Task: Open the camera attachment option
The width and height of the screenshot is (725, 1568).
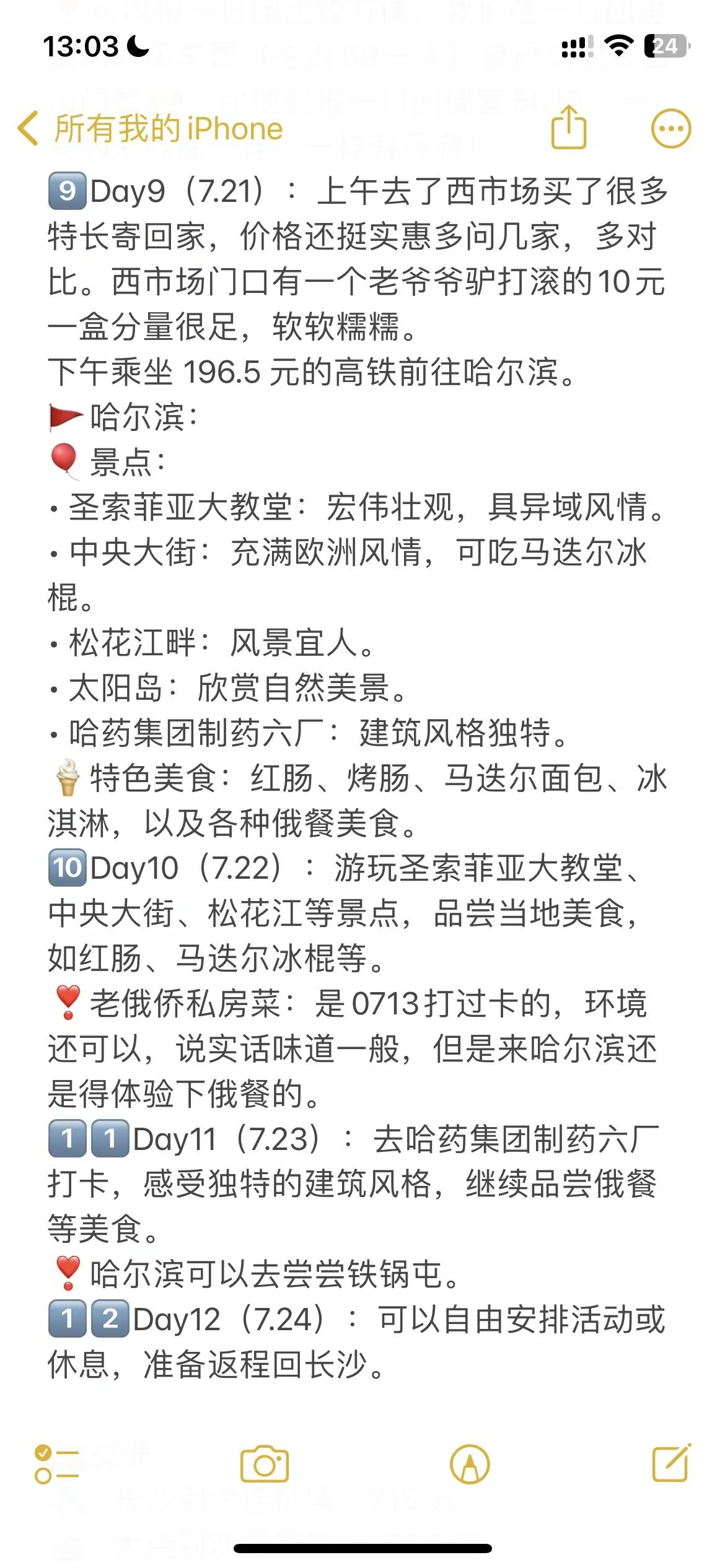Action: click(x=265, y=1465)
